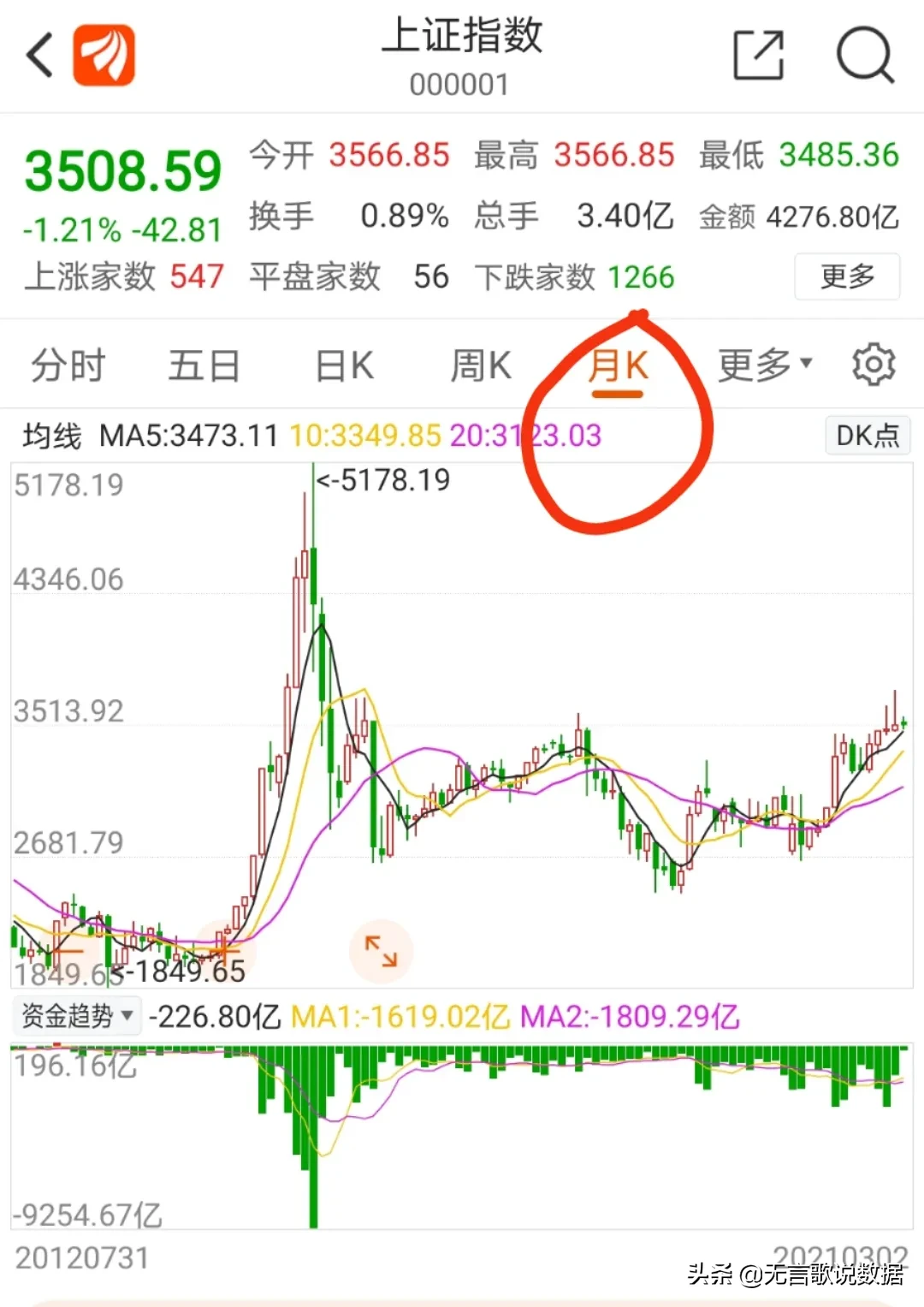Tap the DK点 button
This screenshot has width=924, height=1307.
pyautogui.click(x=867, y=436)
